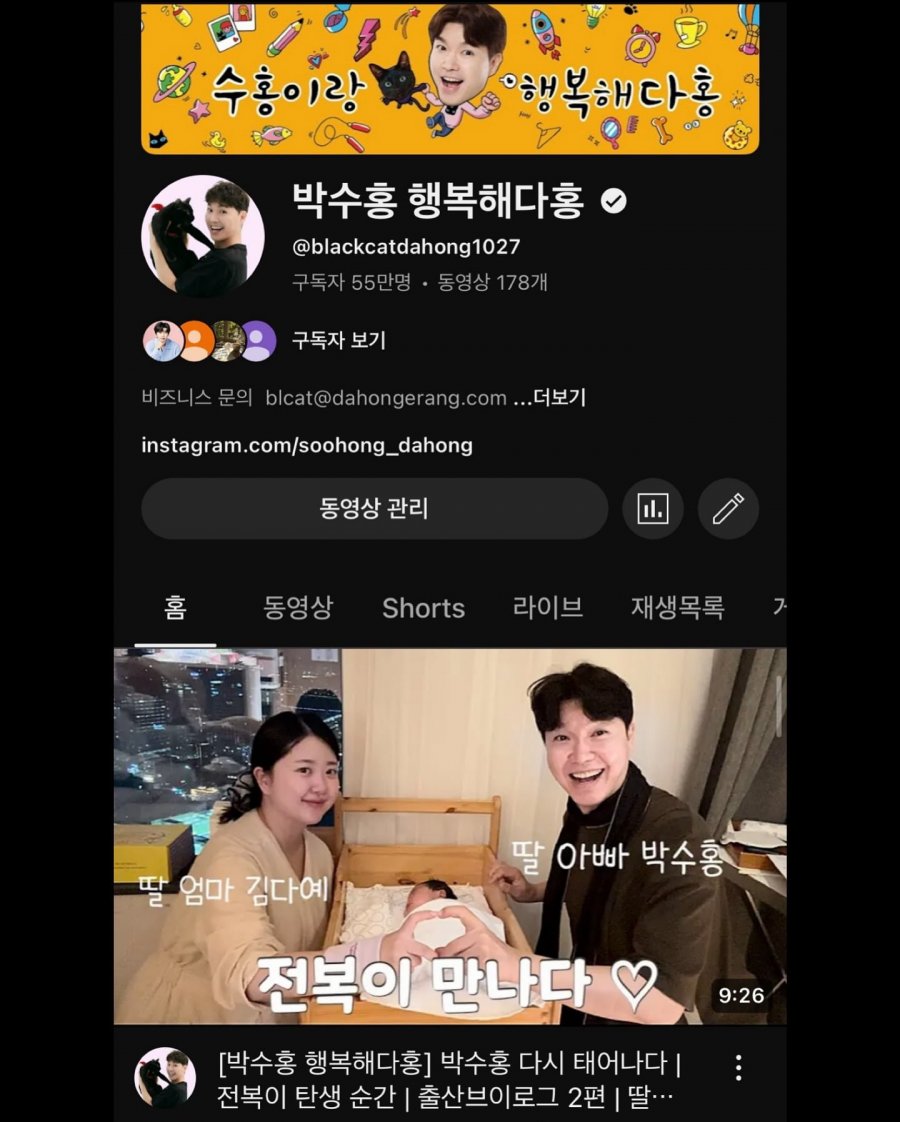This screenshot has width=900, height=1122.
Task: Open the instagram.com/soohong_dahong link
Action: 307,445
